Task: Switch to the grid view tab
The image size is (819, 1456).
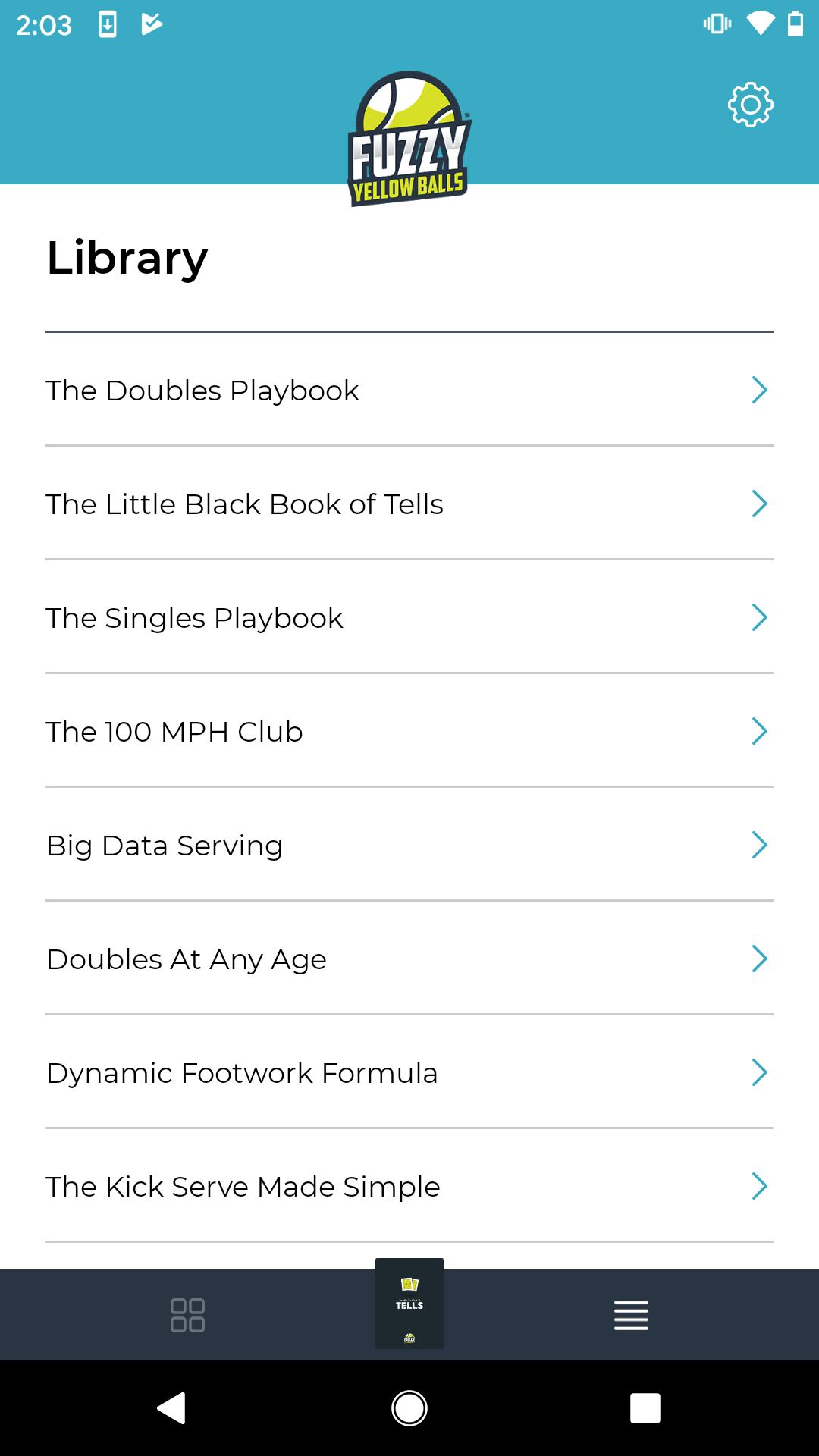Action: tap(187, 1315)
